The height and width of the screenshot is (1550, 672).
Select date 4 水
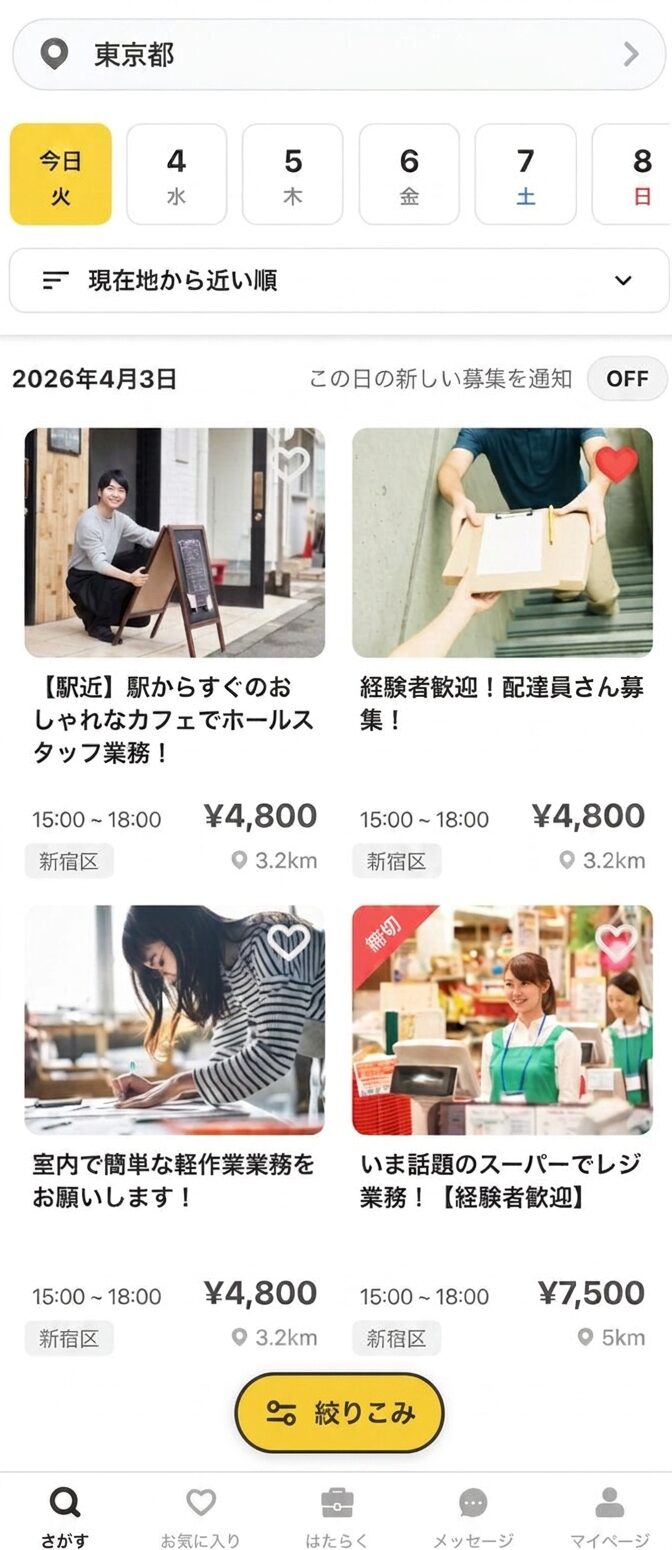(x=177, y=174)
